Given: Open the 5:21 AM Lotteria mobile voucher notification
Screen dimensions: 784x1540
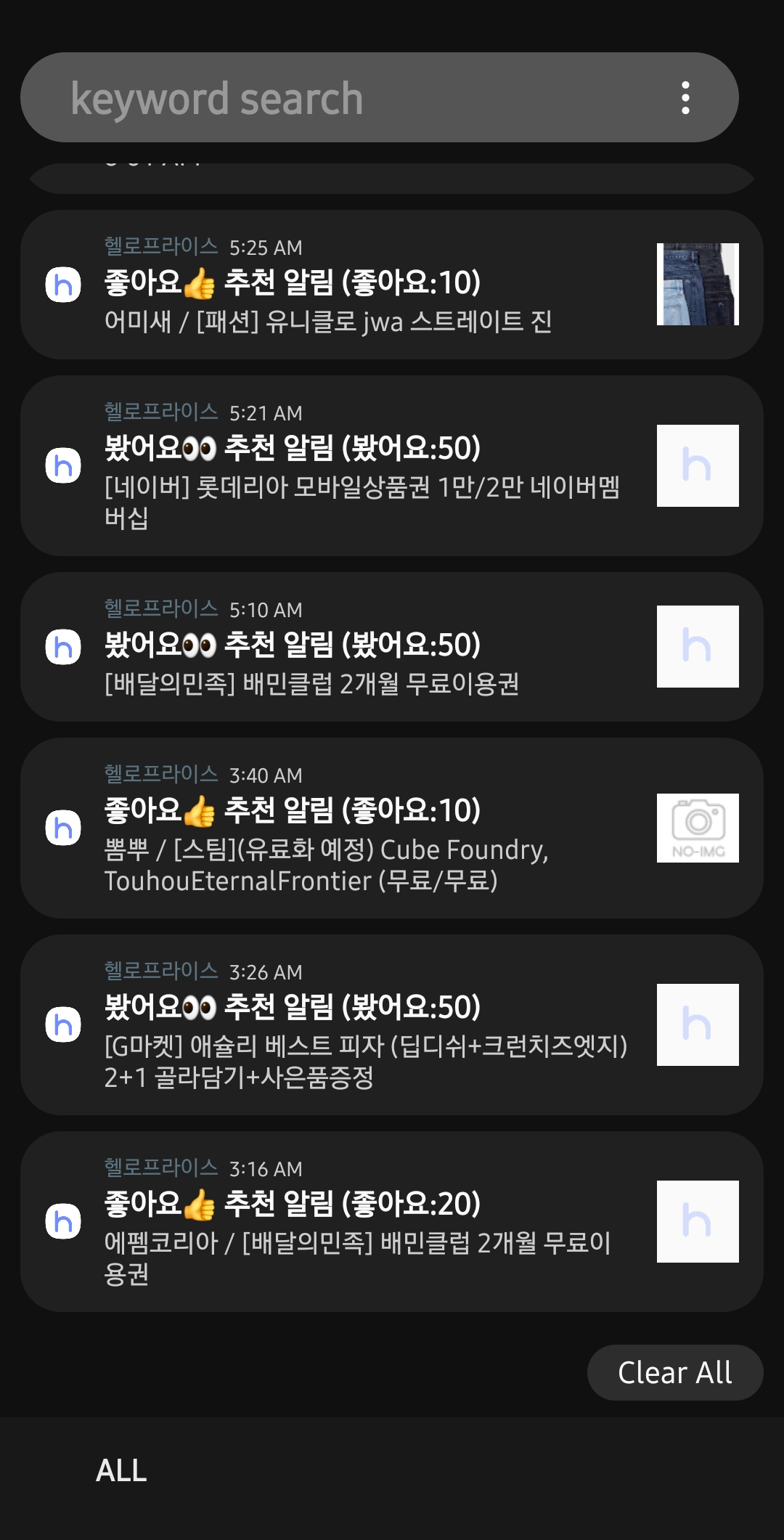Looking at the screenshot, I should (363, 466).
